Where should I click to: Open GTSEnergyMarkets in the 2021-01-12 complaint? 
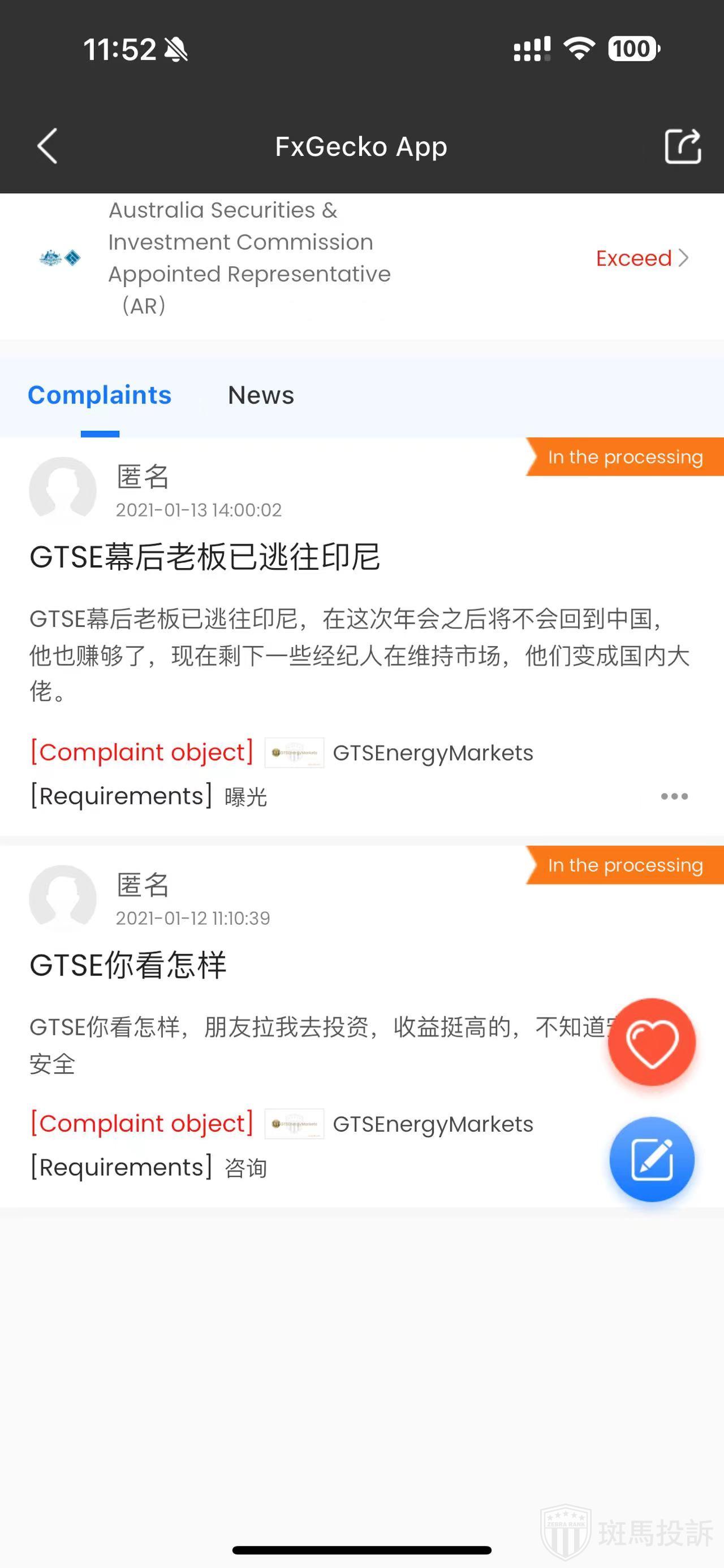[432, 1124]
